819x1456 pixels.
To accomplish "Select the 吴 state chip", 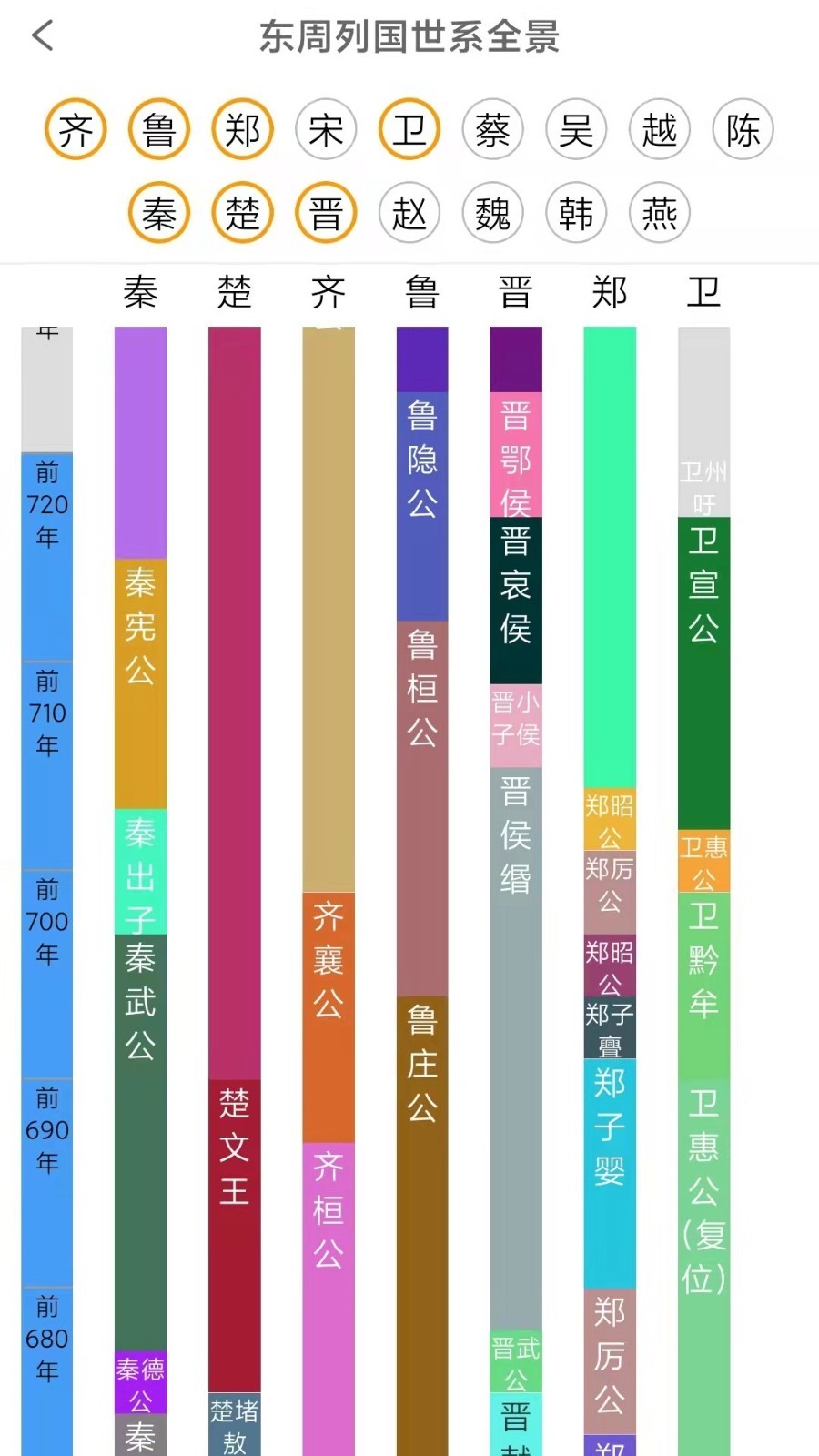I will (576, 129).
